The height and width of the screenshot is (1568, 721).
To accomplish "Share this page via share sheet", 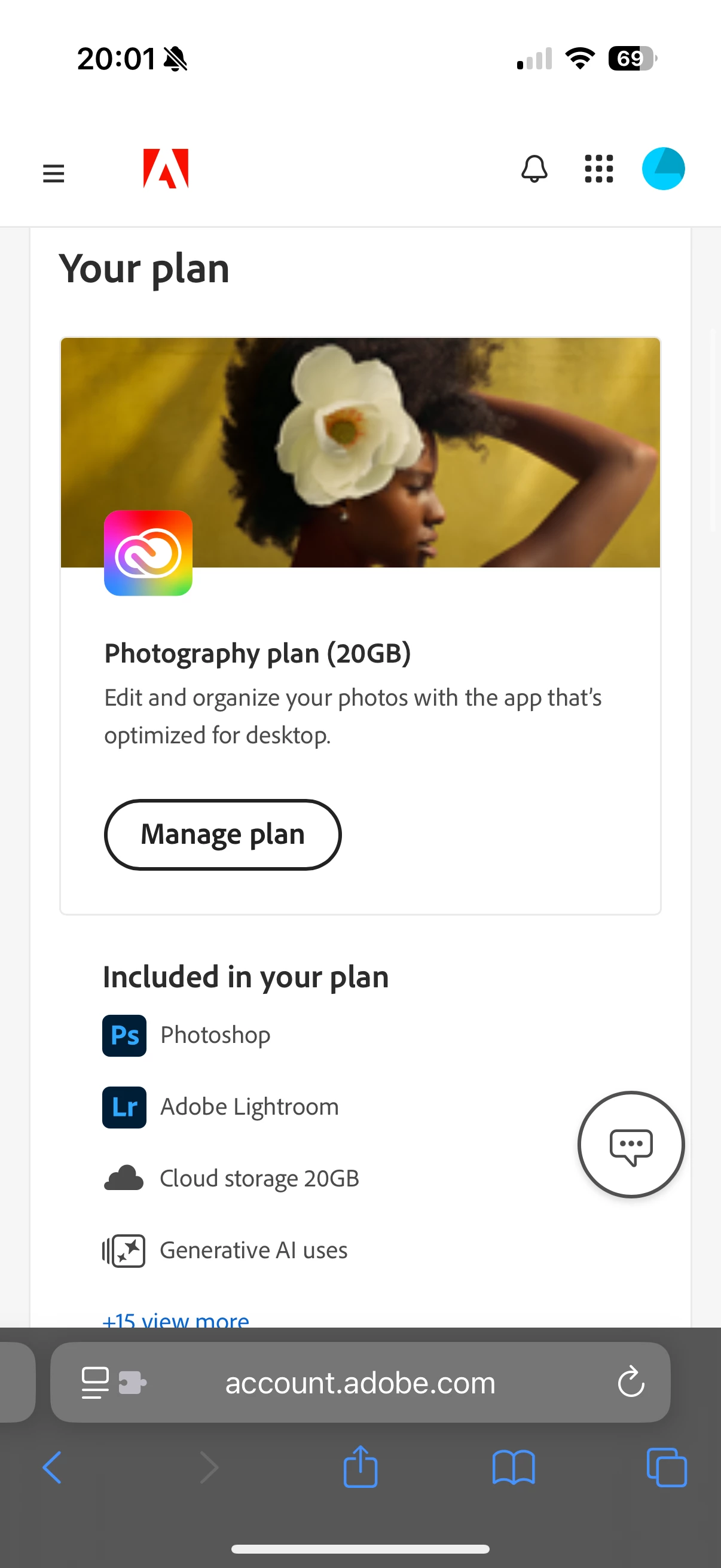I will (x=360, y=1468).
